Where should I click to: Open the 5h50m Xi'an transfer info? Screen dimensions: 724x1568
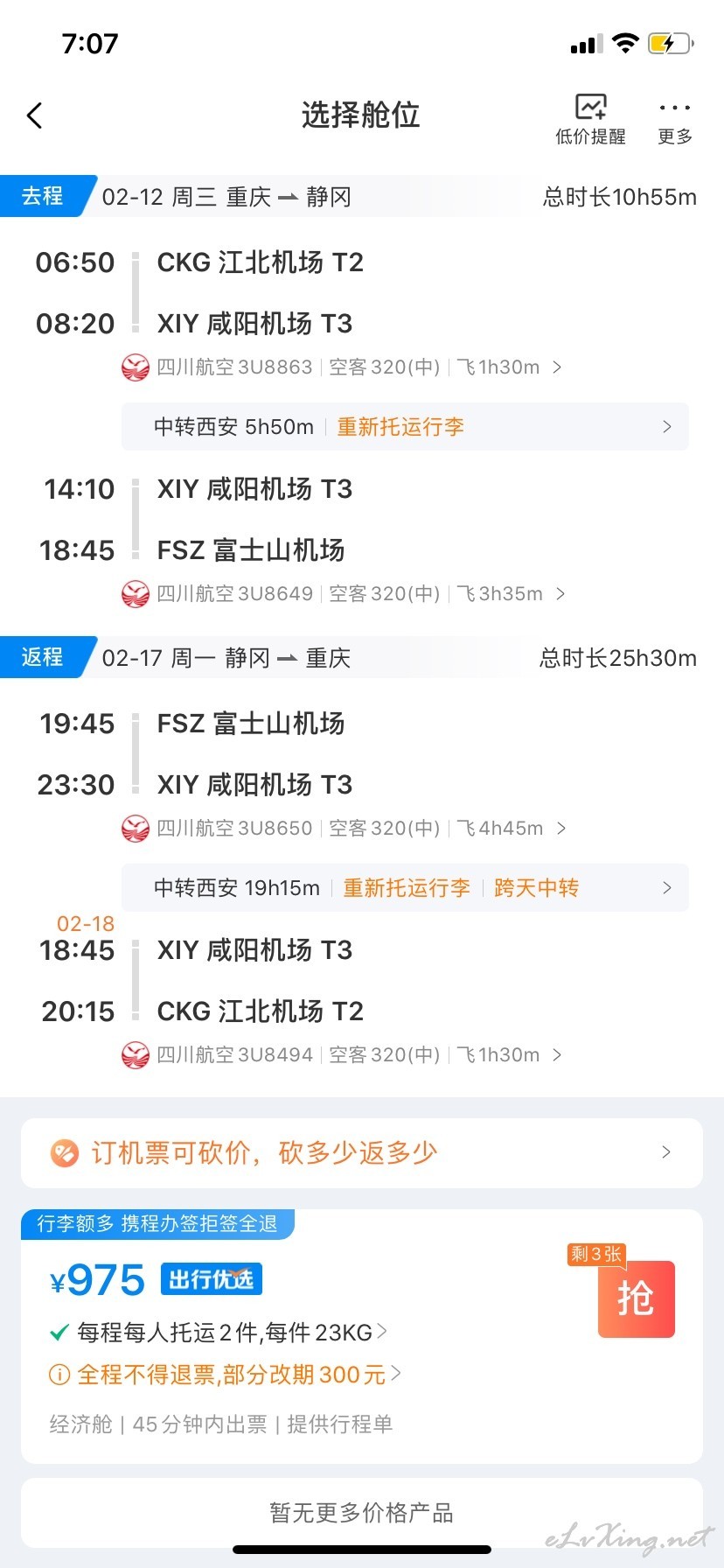(x=405, y=427)
